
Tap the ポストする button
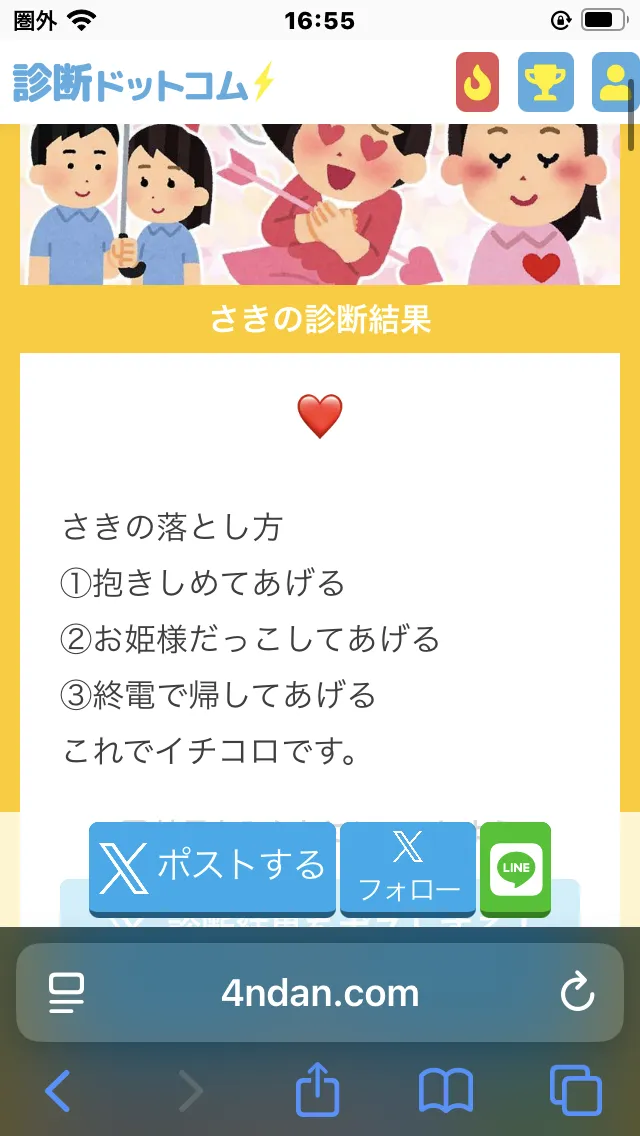click(x=212, y=867)
